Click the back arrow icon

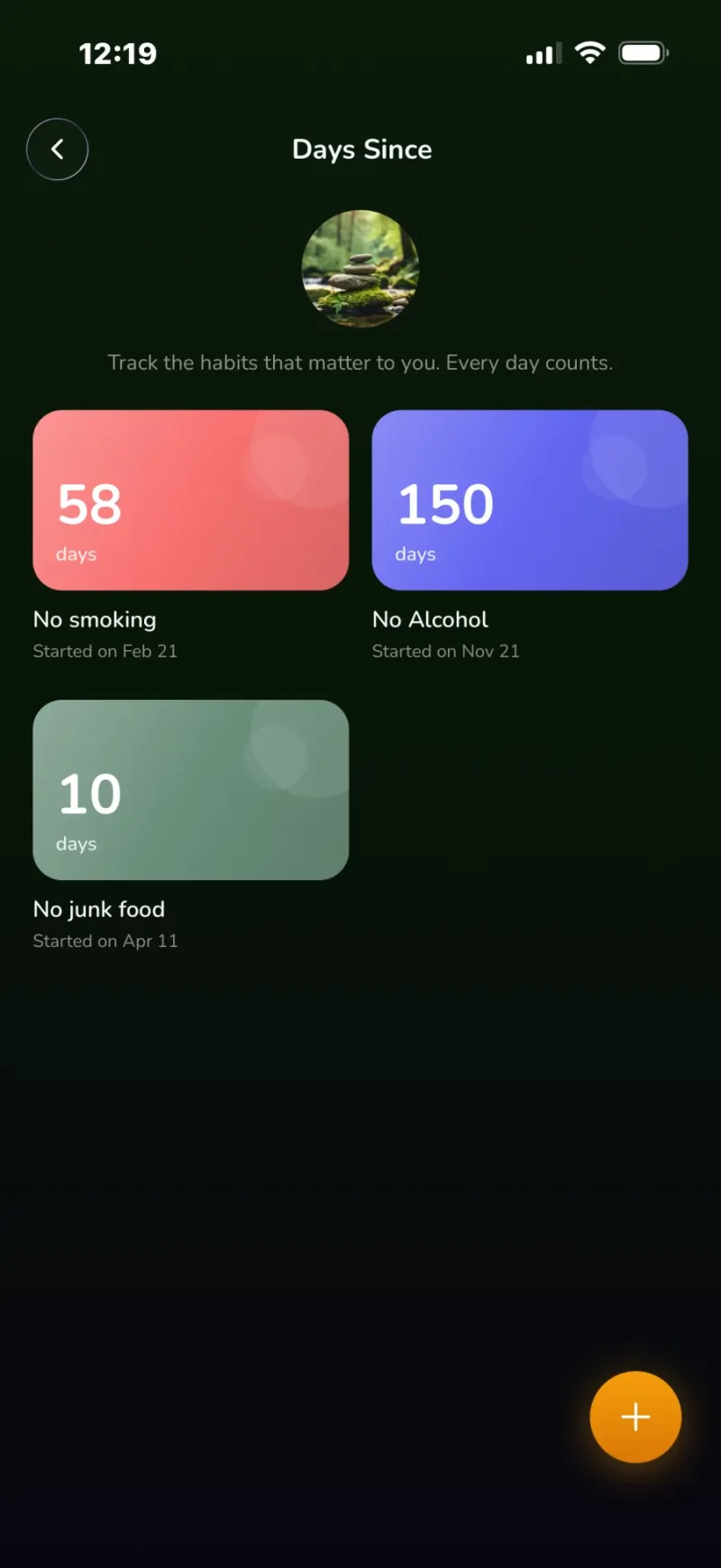click(x=57, y=149)
